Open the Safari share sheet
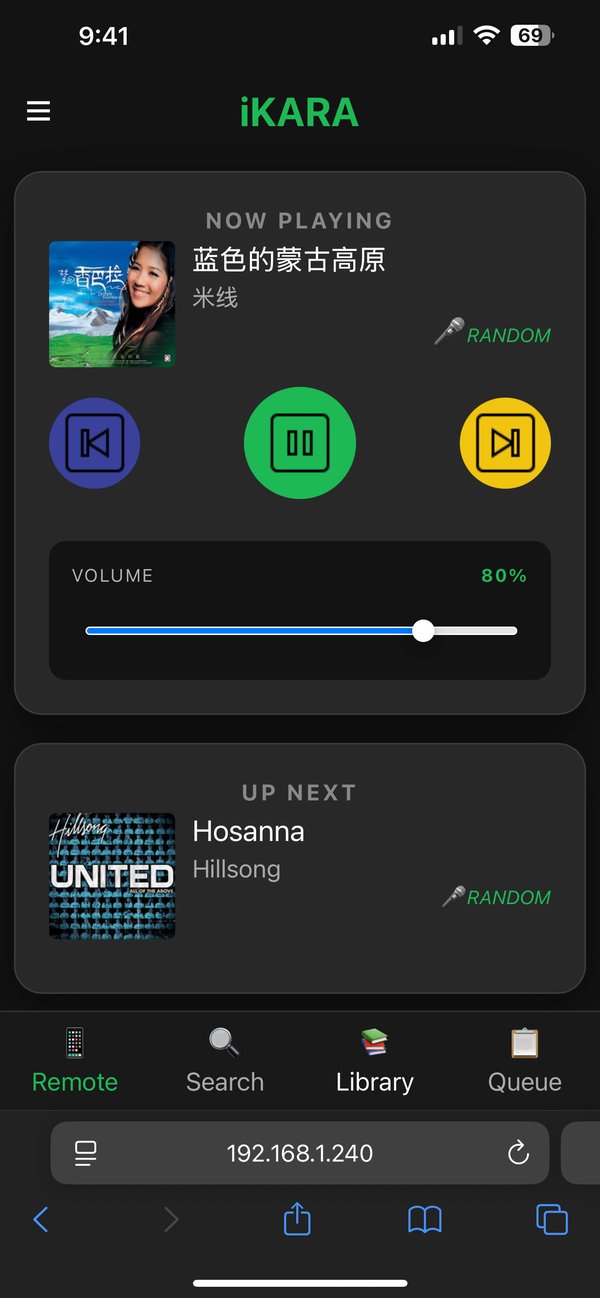 (x=297, y=1219)
